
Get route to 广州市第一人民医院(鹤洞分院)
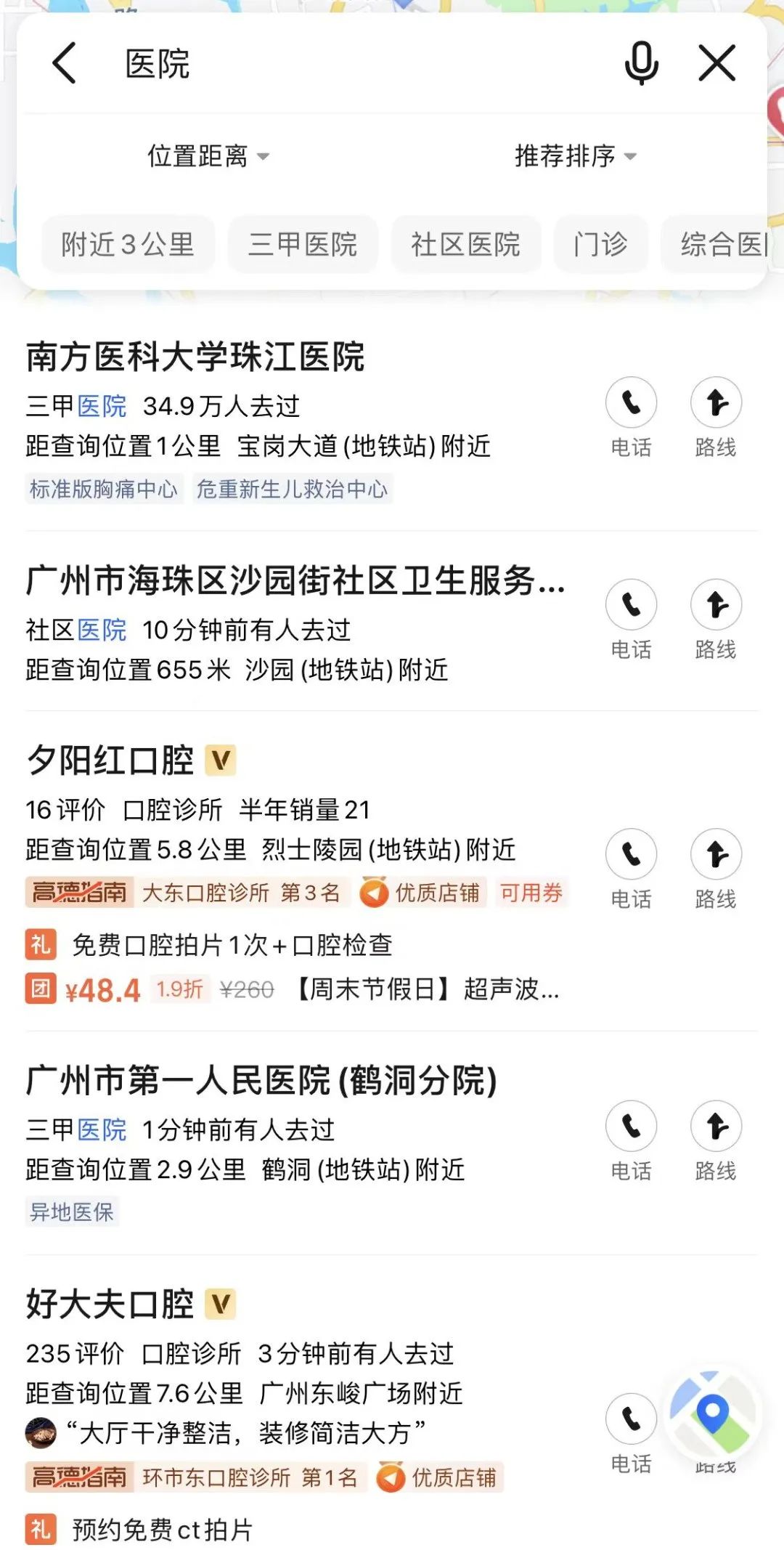coord(716,1127)
